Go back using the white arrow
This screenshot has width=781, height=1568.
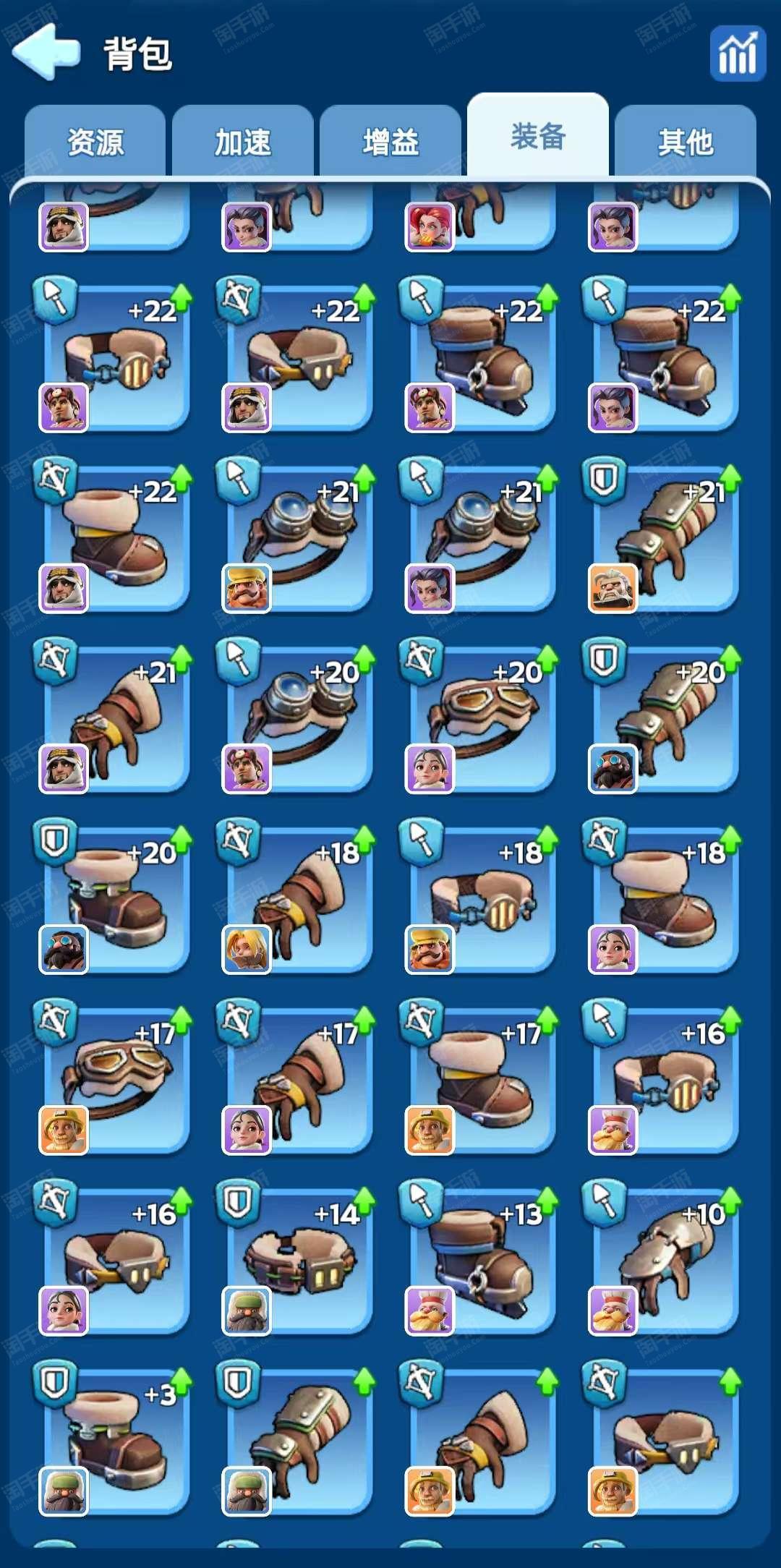(46, 51)
